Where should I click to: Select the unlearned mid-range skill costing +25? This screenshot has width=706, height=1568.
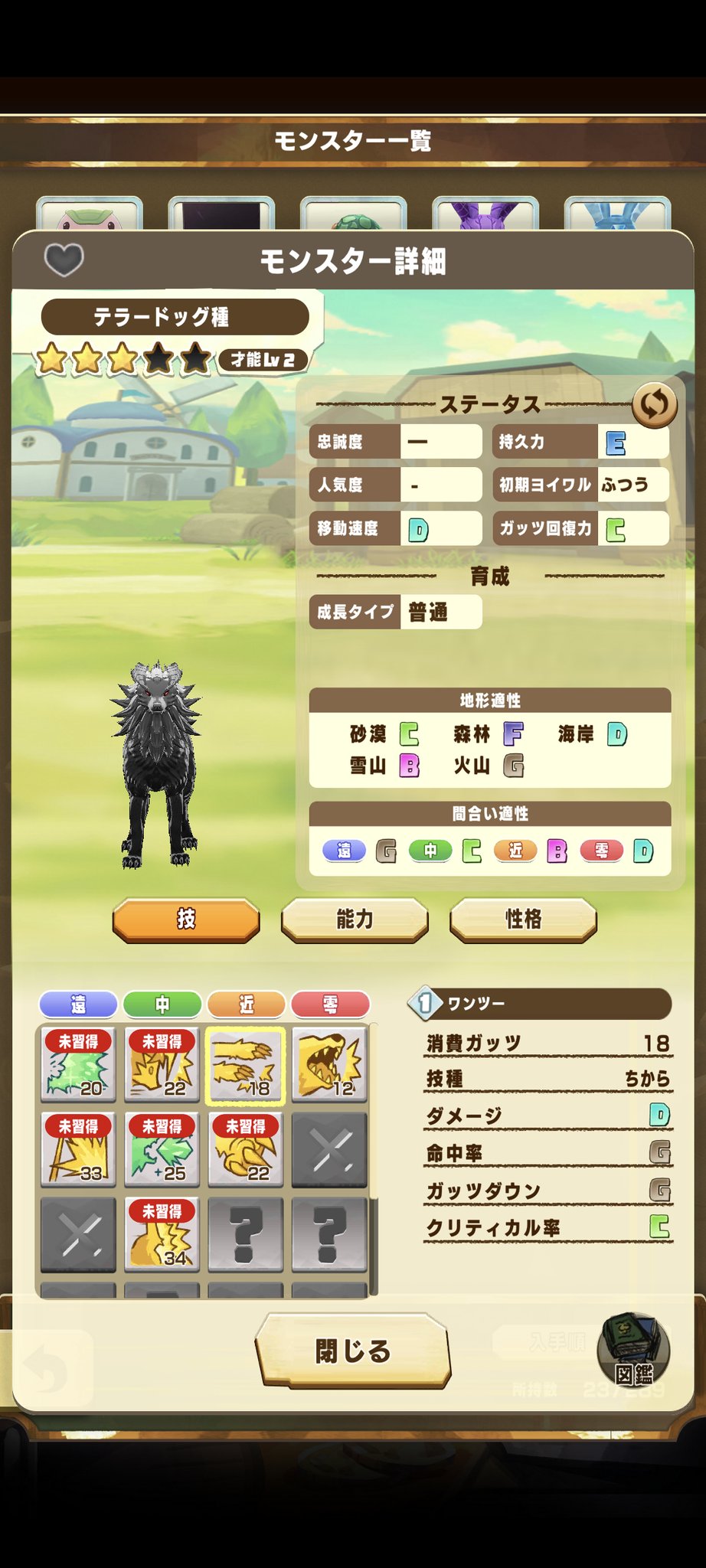pos(162,1148)
